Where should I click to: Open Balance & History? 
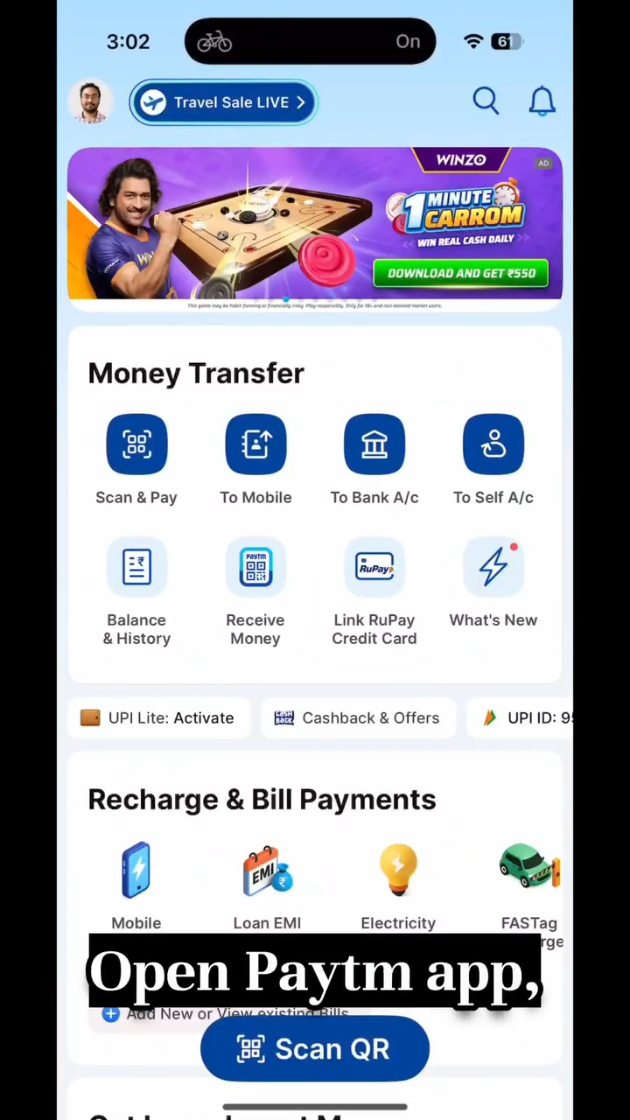tap(136, 590)
